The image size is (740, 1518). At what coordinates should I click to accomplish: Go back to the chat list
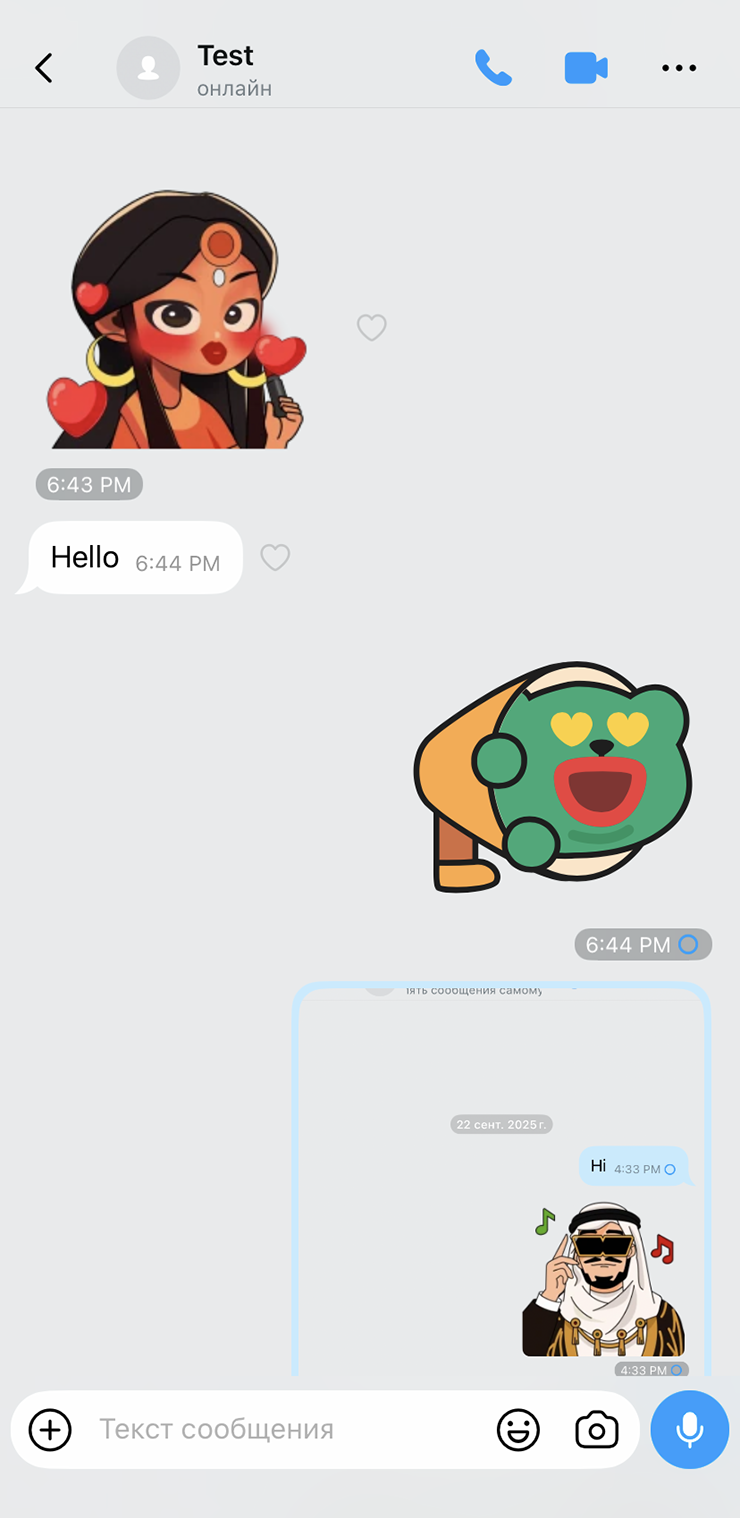(44, 68)
